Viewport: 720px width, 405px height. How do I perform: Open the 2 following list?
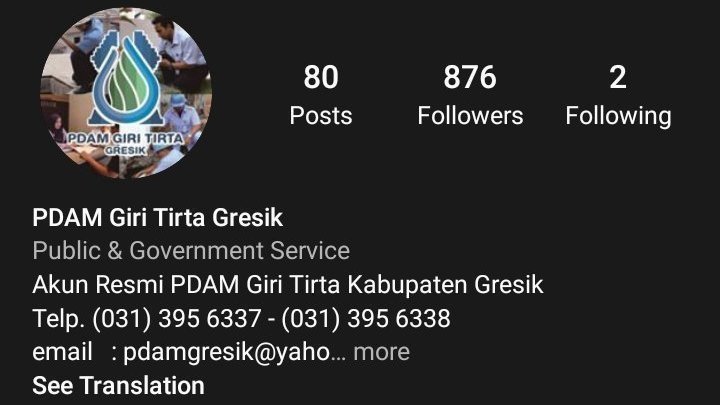(618, 96)
